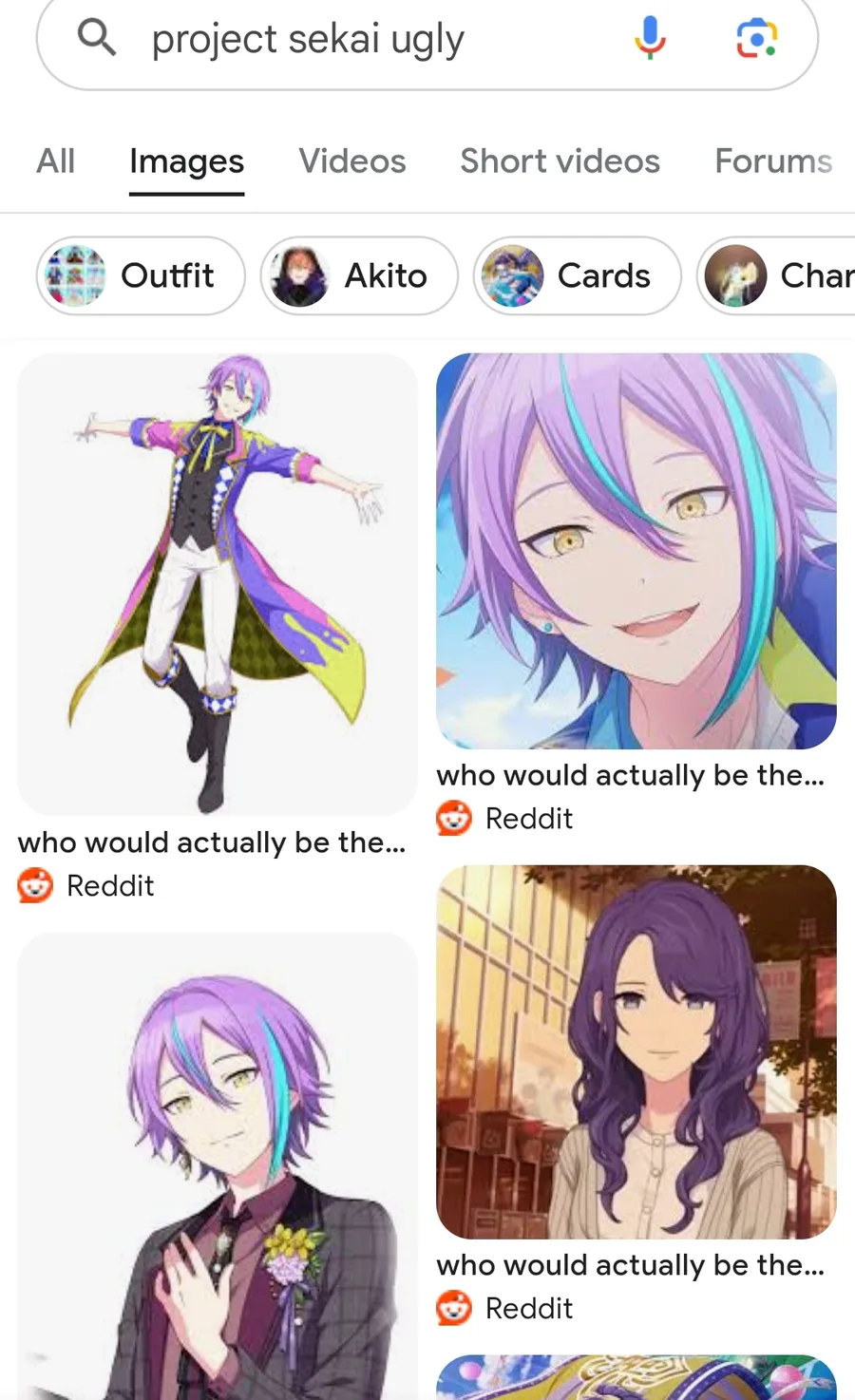Viewport: 855px width, 1400px height.
Task: Open the image of character in plaid suit
Action: [x=218, y=1166]
